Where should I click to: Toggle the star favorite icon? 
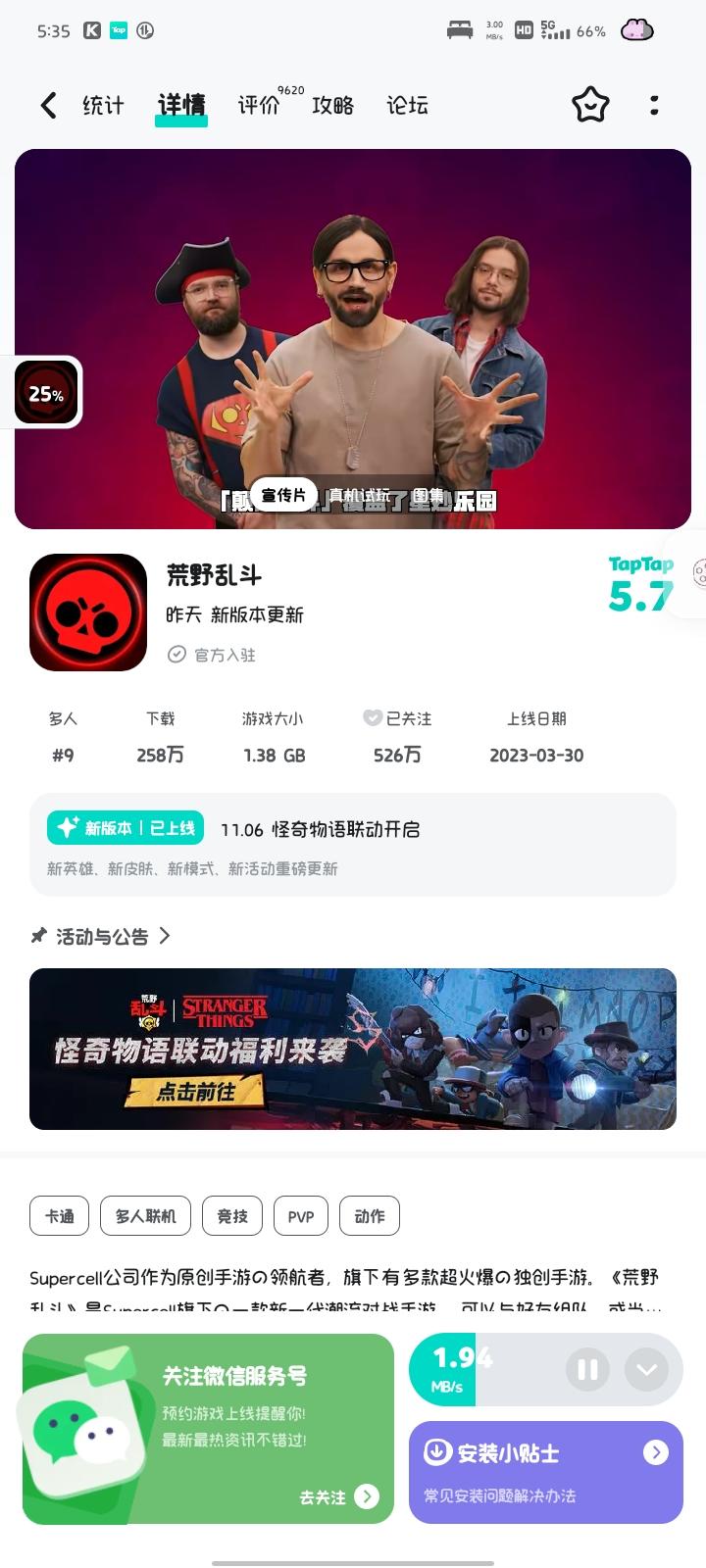pos(590,105)
